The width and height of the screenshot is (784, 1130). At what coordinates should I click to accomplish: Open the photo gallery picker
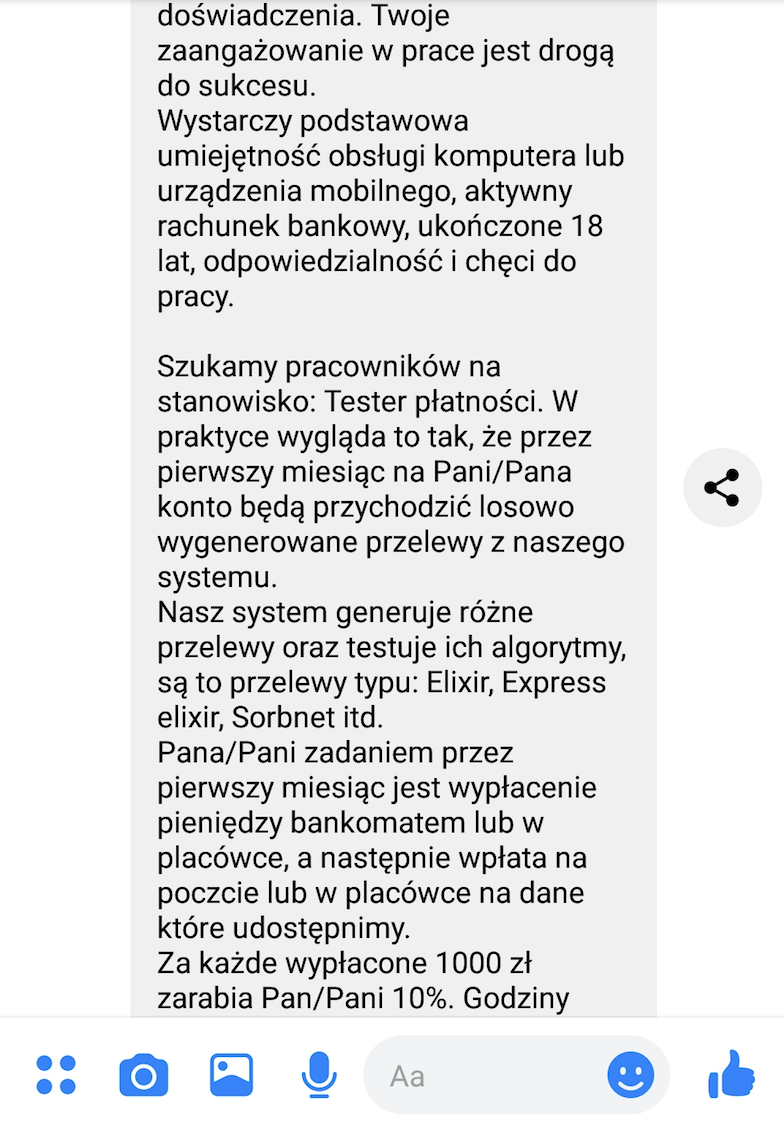pos(231,1076)
